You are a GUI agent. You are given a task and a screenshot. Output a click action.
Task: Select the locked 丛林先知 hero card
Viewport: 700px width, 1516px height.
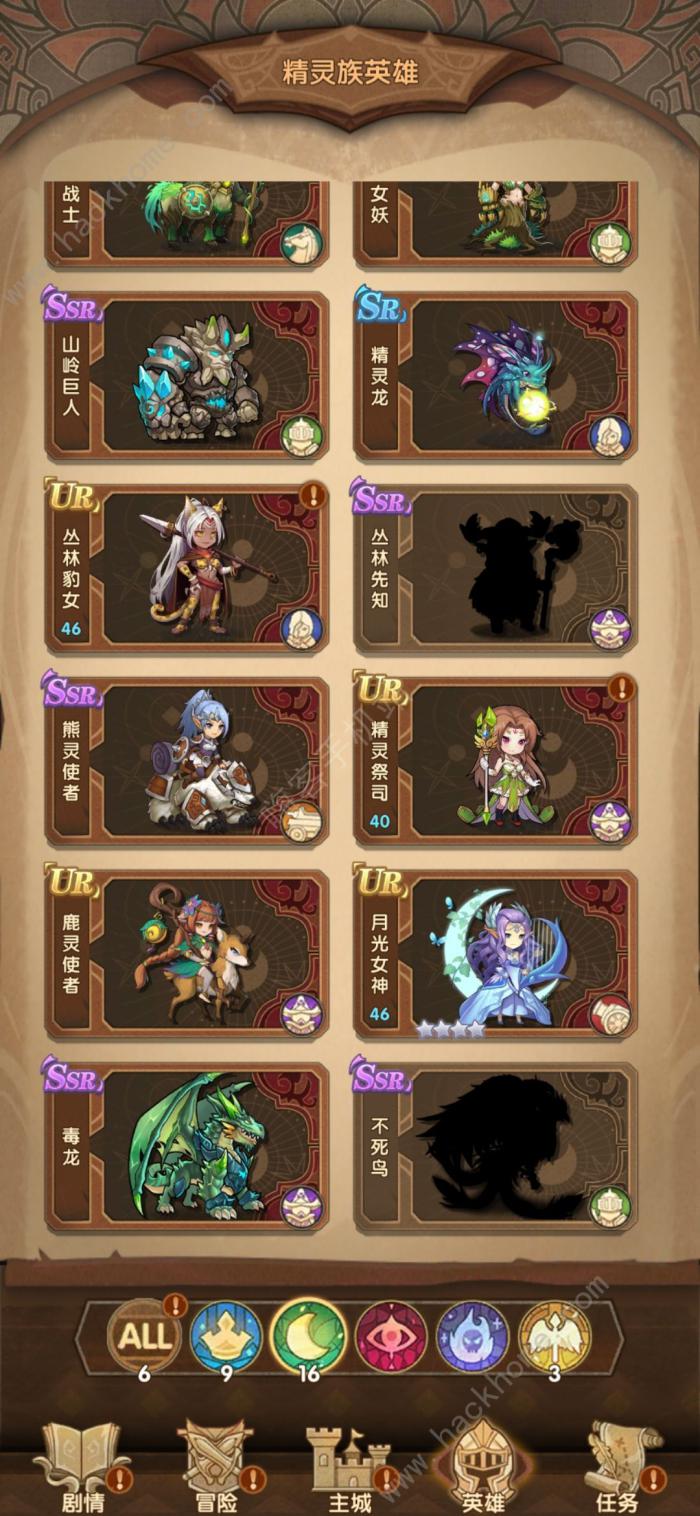click(495, 568)
